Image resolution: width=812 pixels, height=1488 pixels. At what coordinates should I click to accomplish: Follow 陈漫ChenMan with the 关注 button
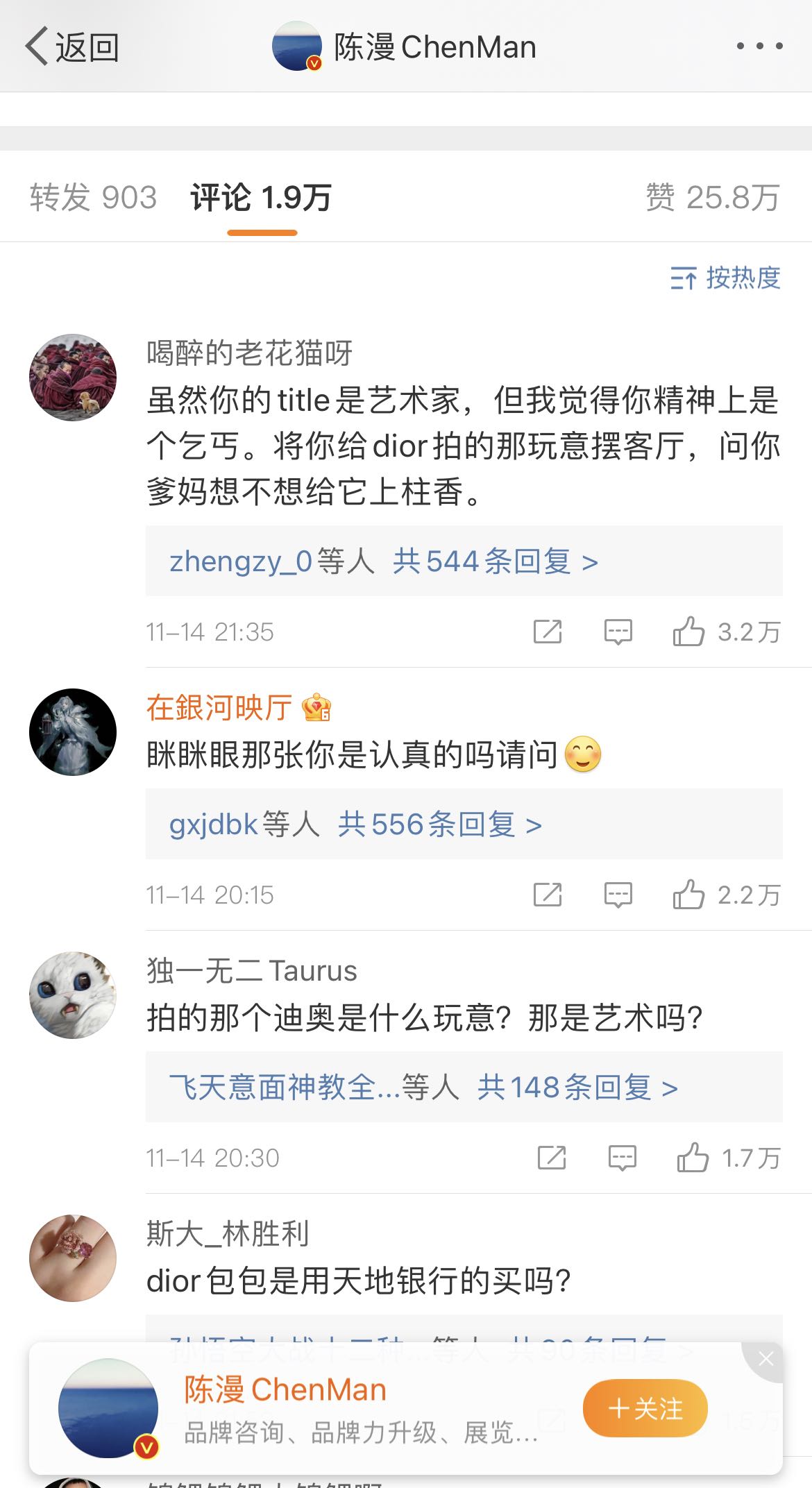645,1409
